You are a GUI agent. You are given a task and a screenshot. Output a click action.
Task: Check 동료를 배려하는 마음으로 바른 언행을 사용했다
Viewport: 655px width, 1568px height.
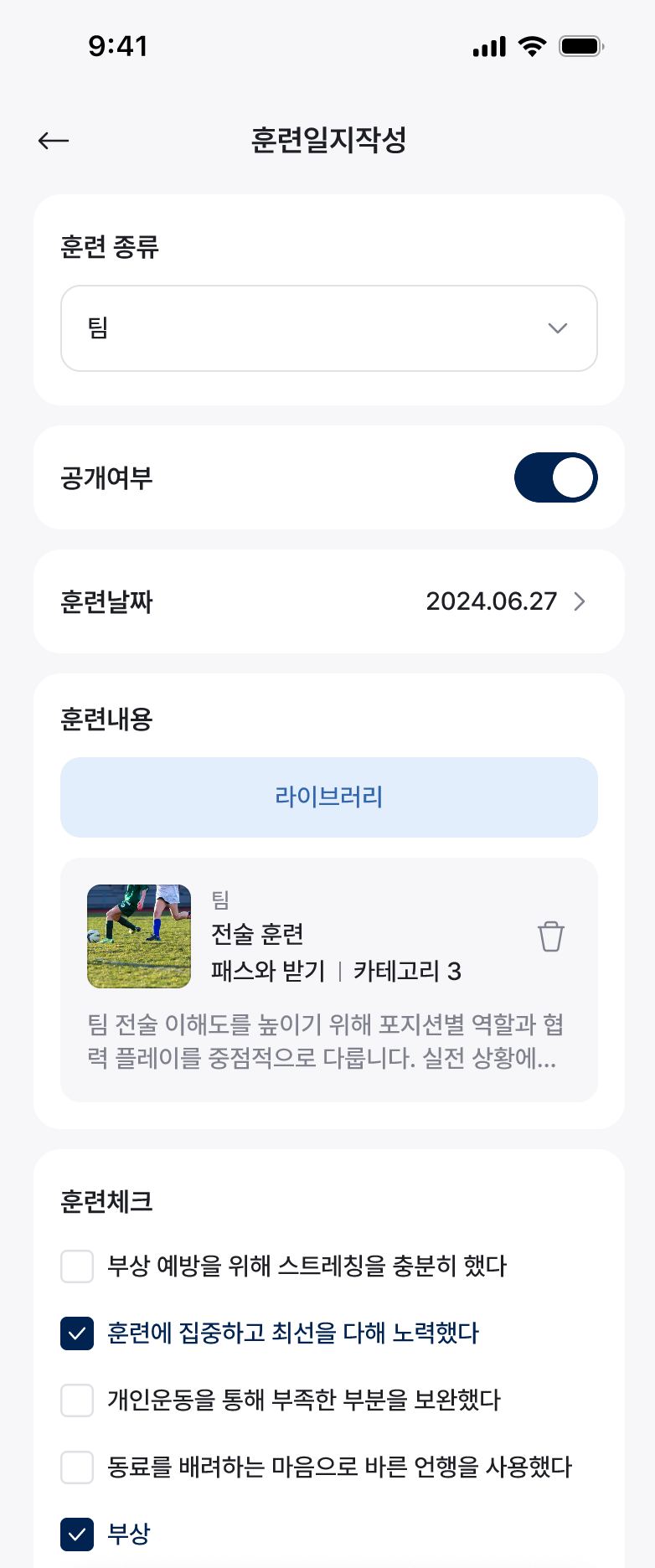77,1467
